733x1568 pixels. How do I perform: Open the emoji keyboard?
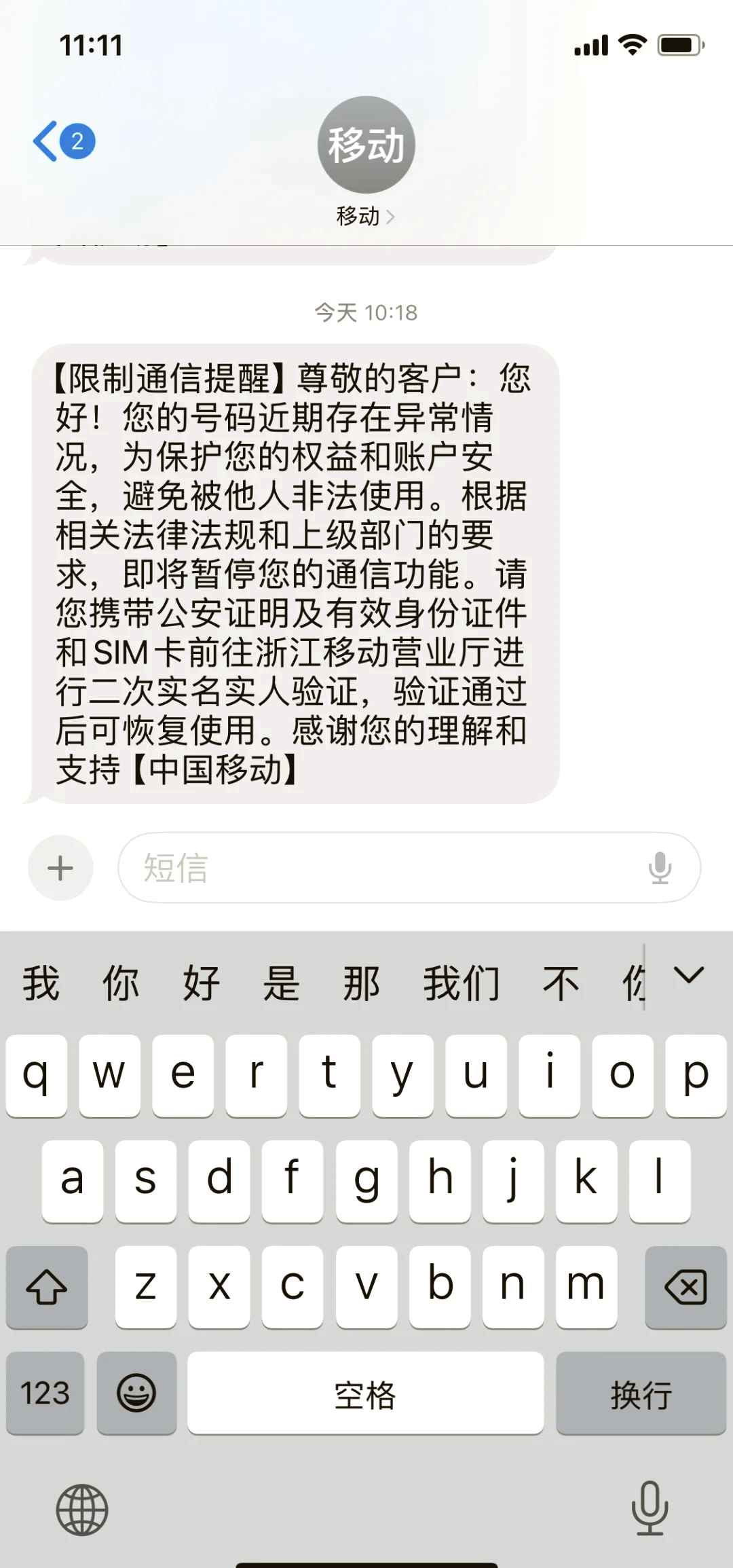tap(136, 1393)
